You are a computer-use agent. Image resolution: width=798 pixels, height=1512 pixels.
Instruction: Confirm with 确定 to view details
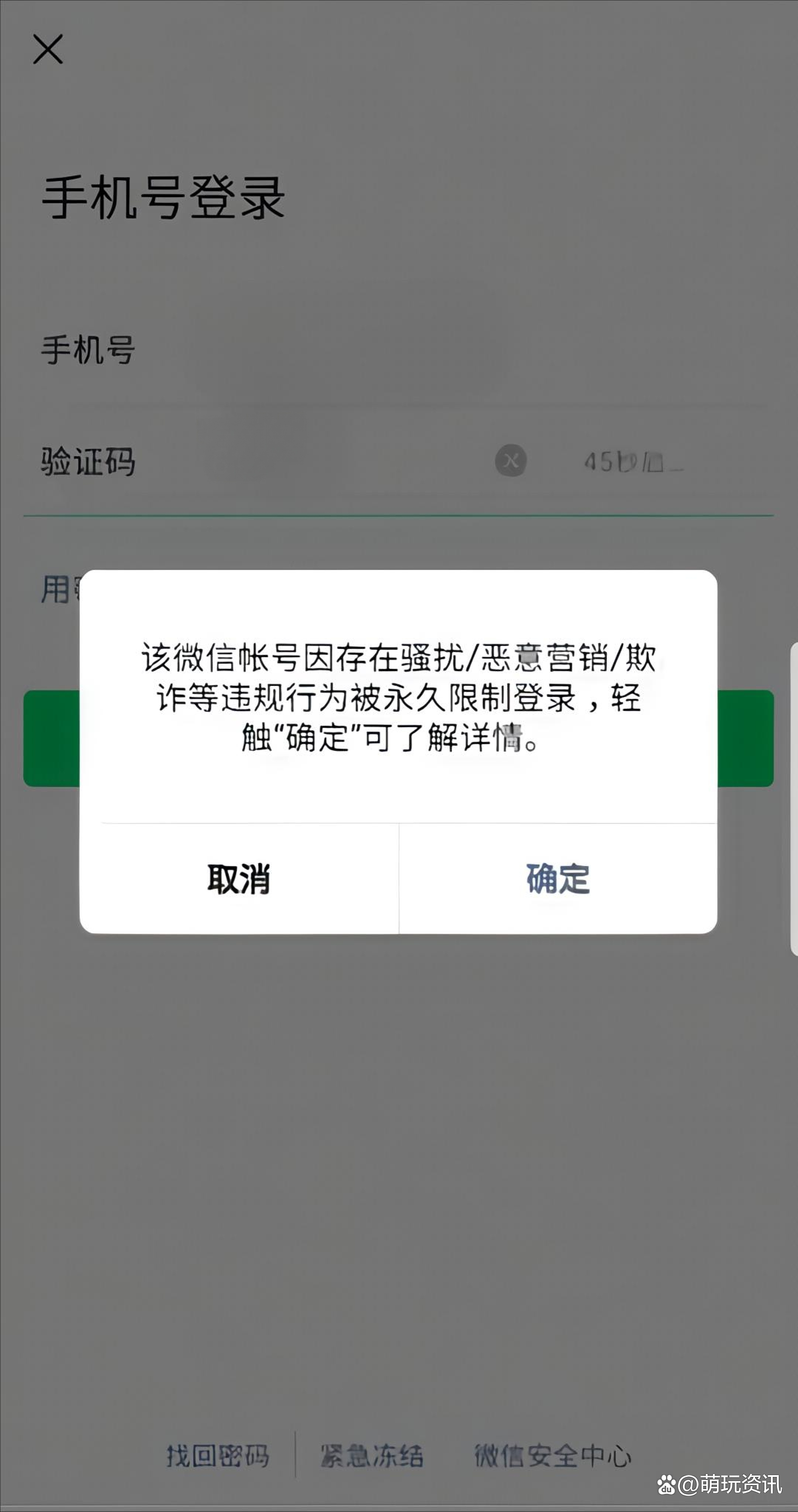pos(558,879)
